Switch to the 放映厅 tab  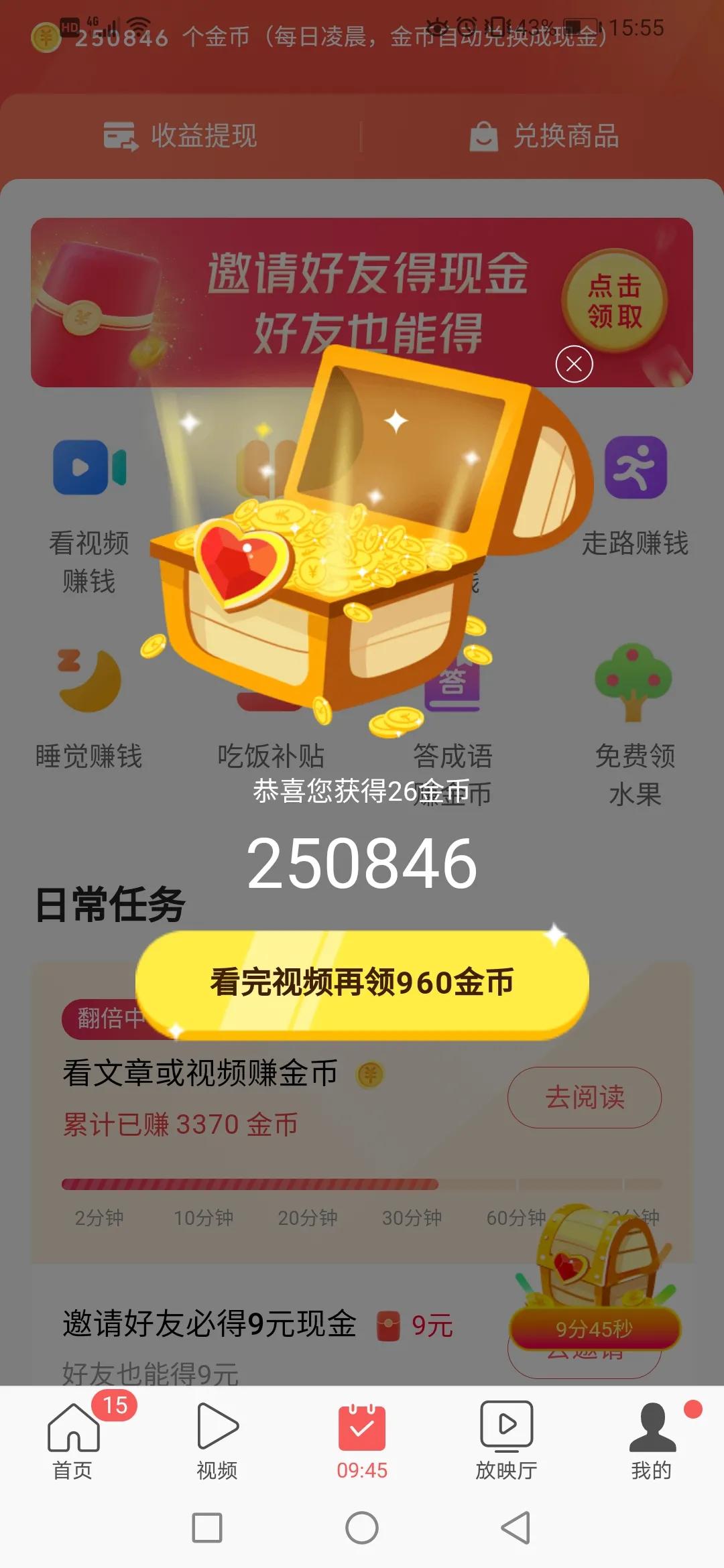click(507, 1439)
